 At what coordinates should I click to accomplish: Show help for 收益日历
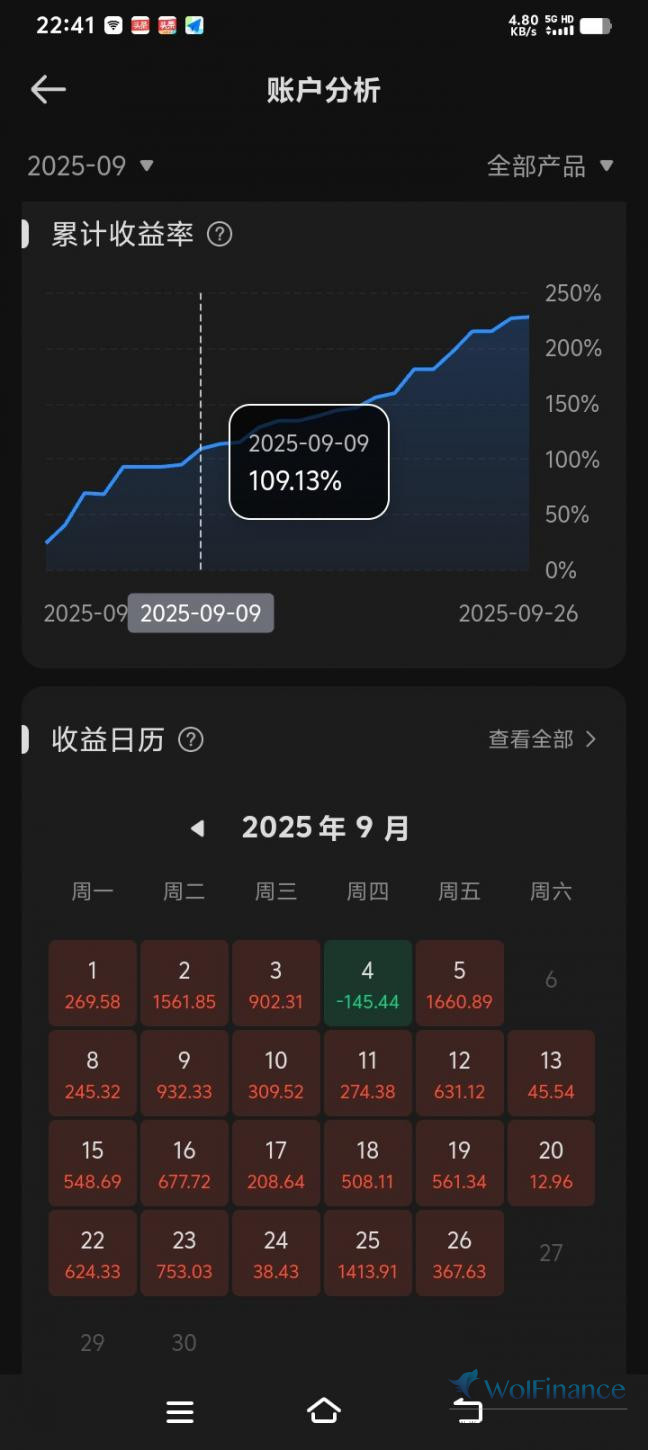190,740
